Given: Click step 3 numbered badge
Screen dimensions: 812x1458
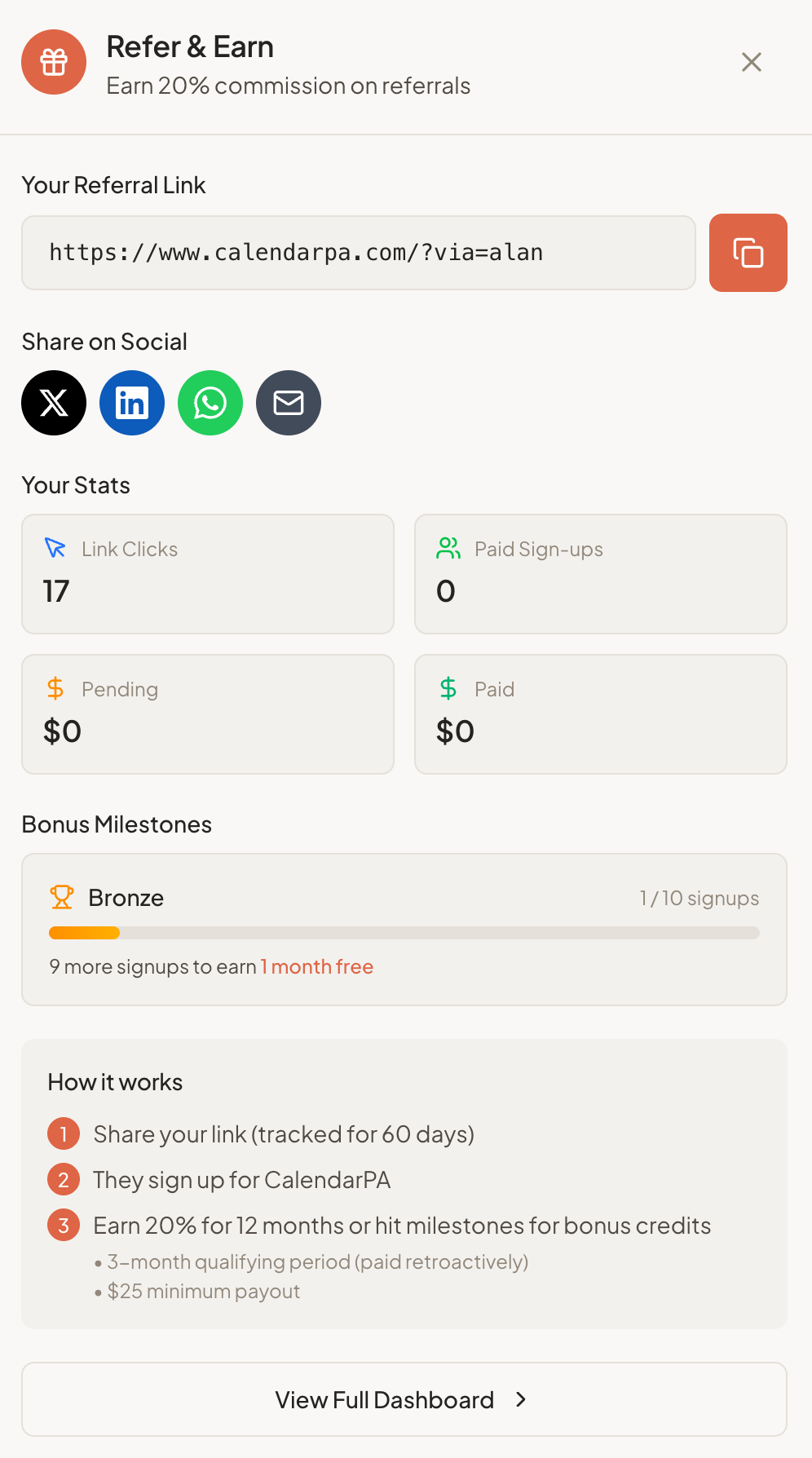Looking at the screenshot, I should [x=63, y=1225].
